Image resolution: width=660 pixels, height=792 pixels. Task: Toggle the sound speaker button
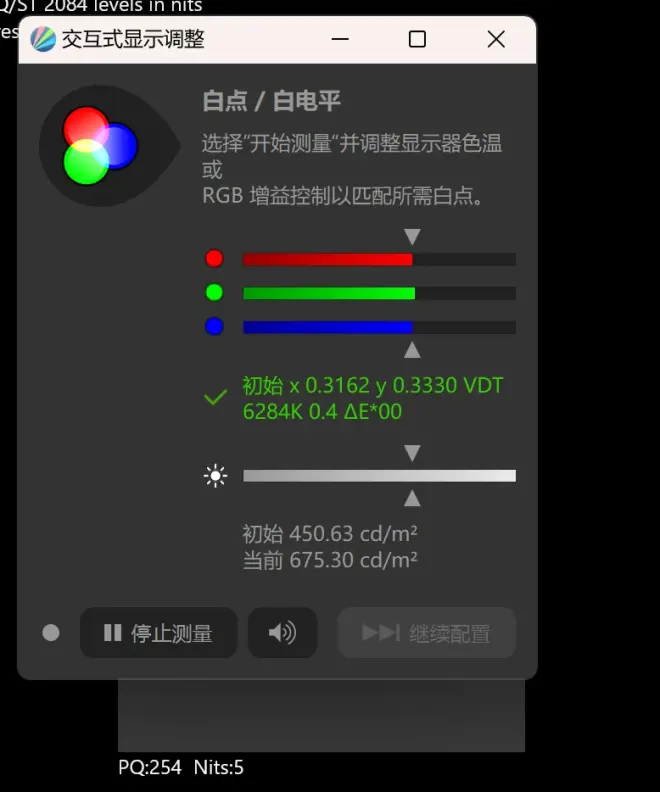[282, 633]
